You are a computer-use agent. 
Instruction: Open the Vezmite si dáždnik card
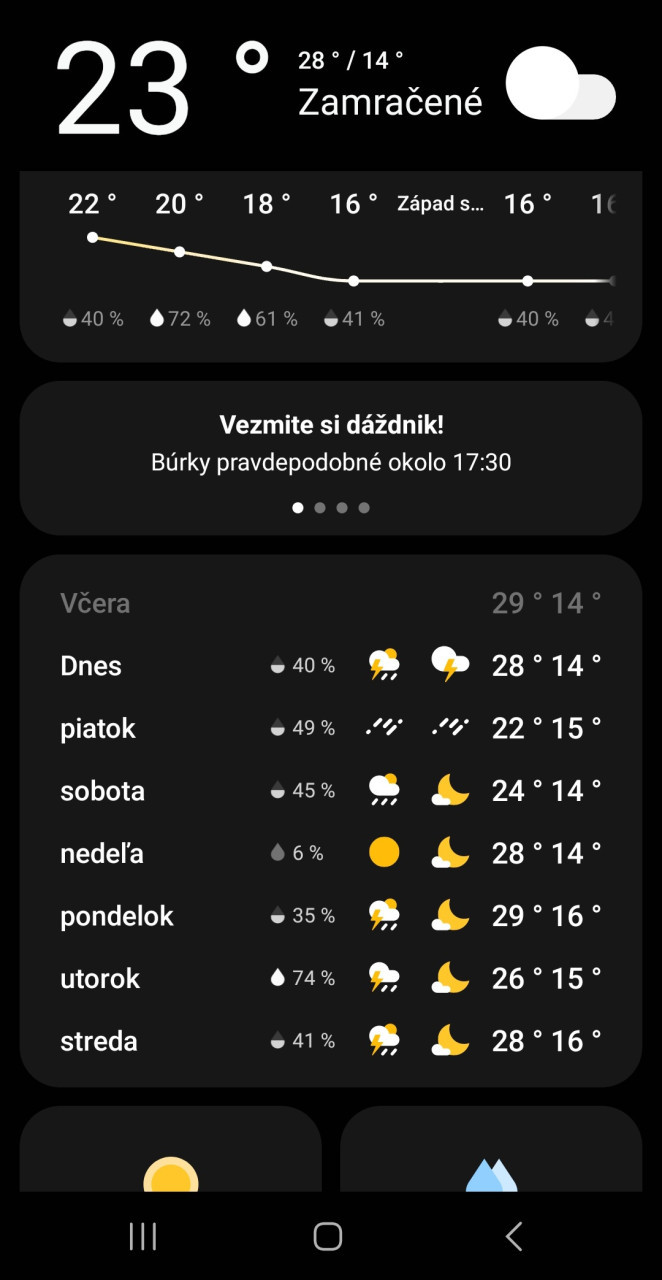(330, 445)
